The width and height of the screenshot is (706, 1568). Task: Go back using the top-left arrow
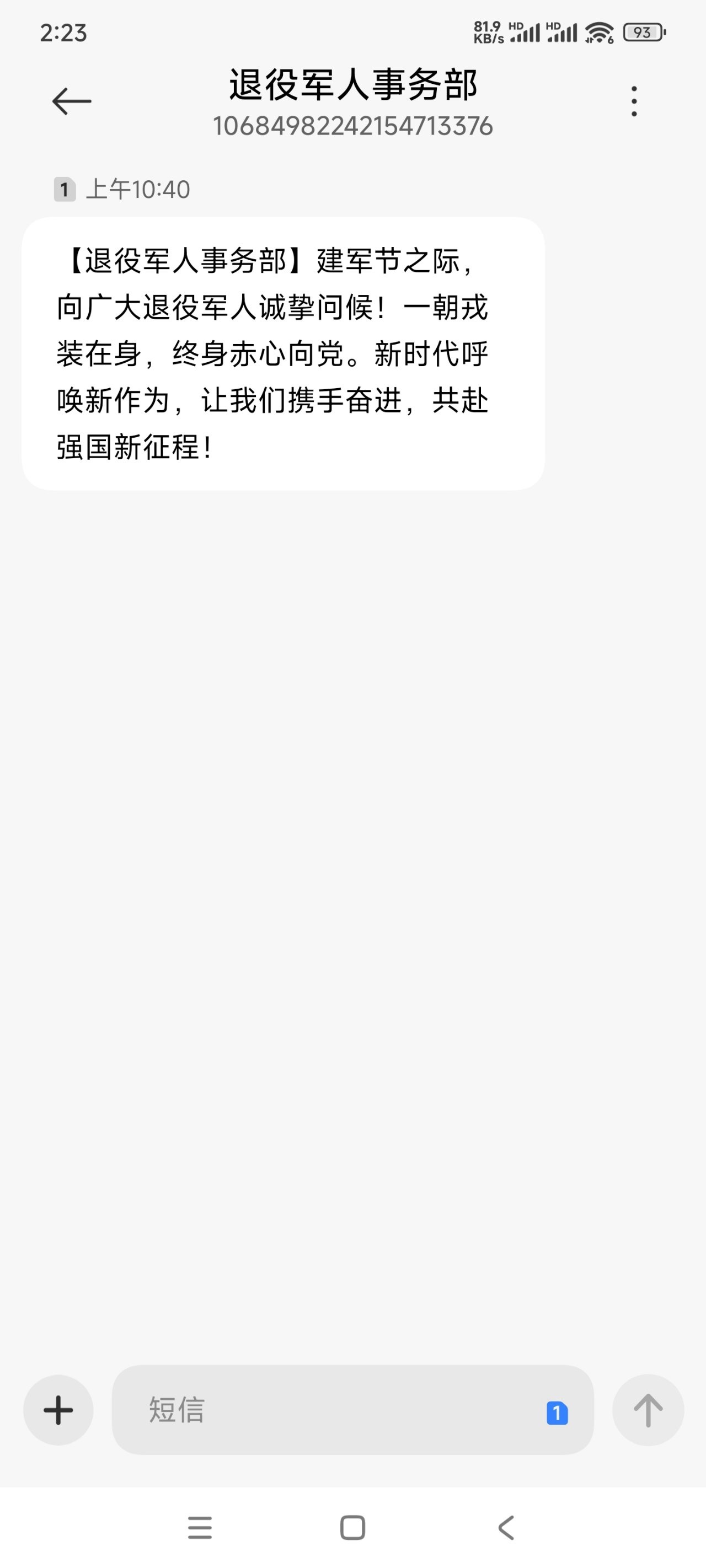coord(72,101)
